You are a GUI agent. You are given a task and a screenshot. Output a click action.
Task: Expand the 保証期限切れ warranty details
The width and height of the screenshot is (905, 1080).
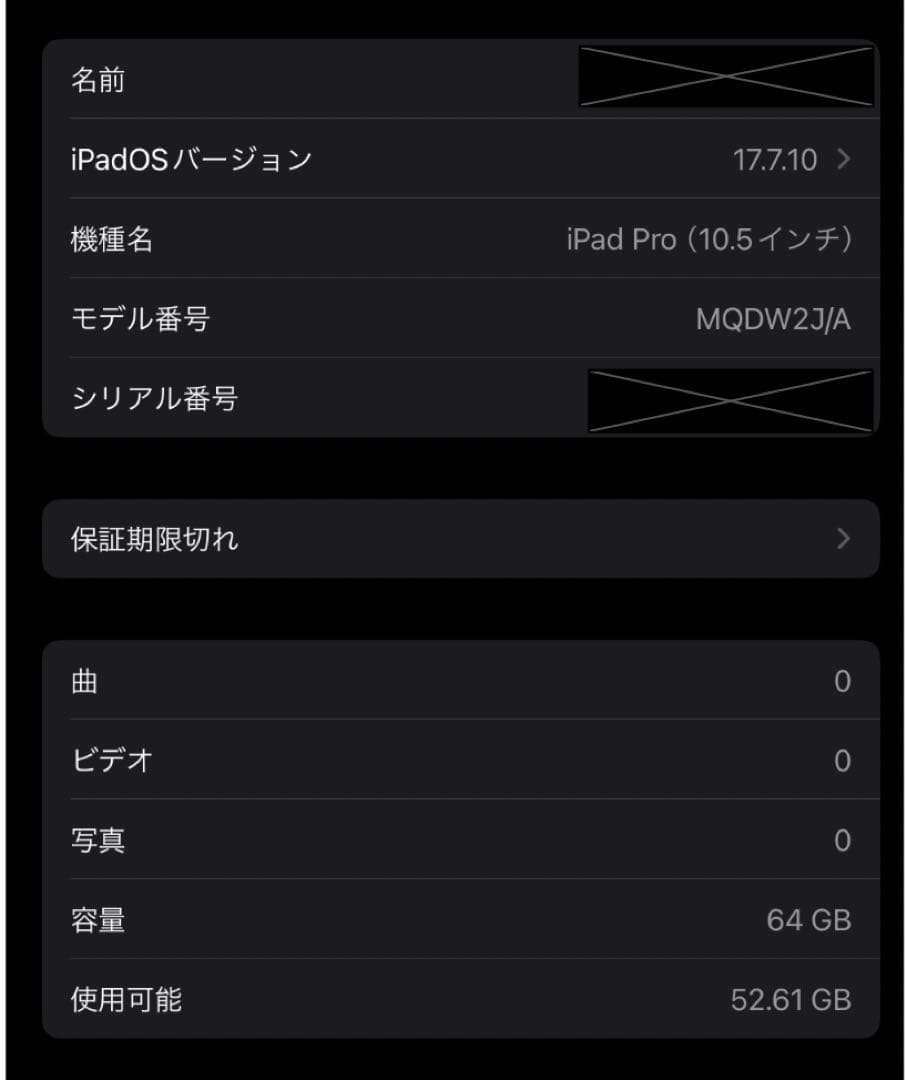point(452,539)
